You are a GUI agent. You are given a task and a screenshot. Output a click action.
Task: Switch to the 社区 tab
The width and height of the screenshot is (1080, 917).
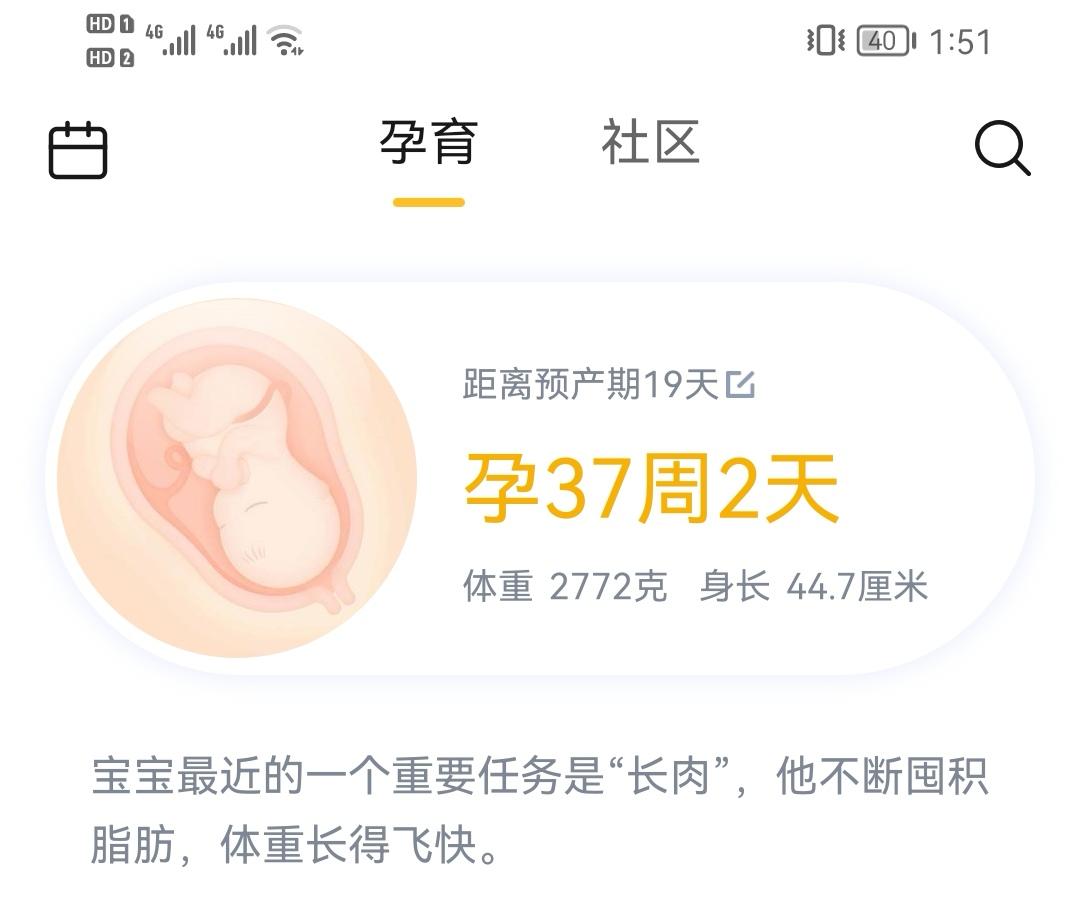[650, 143]
